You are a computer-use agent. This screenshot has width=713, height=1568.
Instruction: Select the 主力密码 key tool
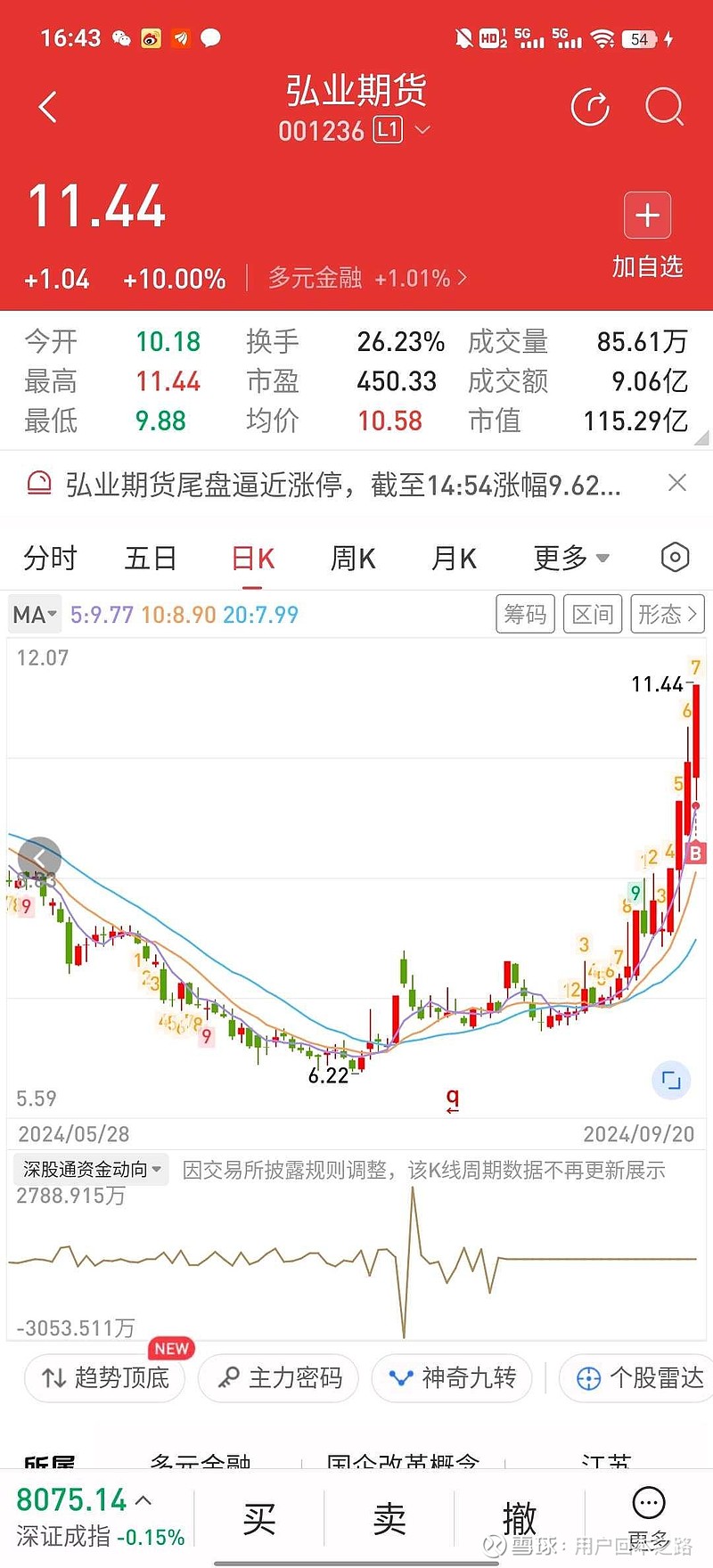(278, 1378)
